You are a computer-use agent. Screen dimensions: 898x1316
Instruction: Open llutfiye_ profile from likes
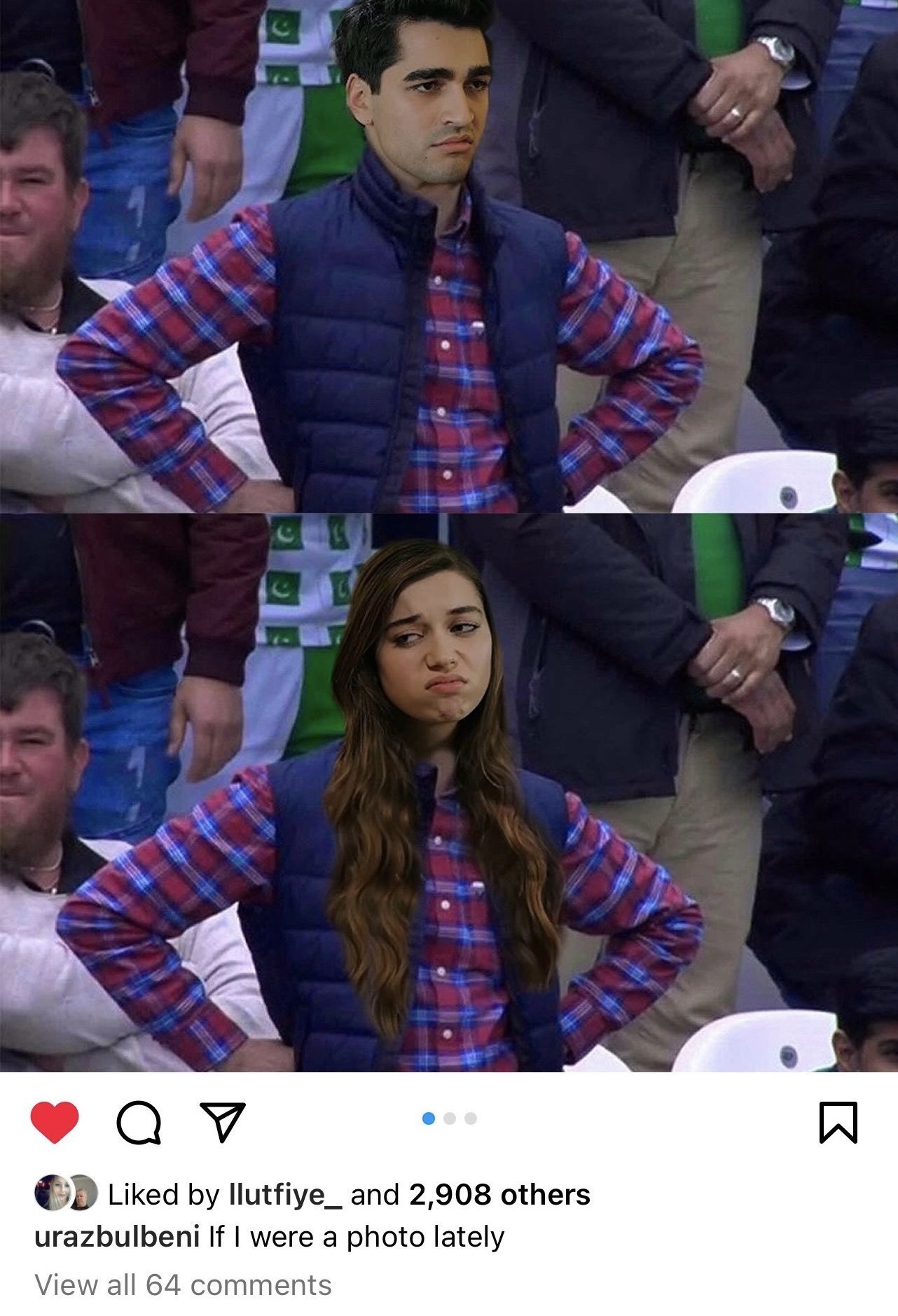pos(285,1195)
